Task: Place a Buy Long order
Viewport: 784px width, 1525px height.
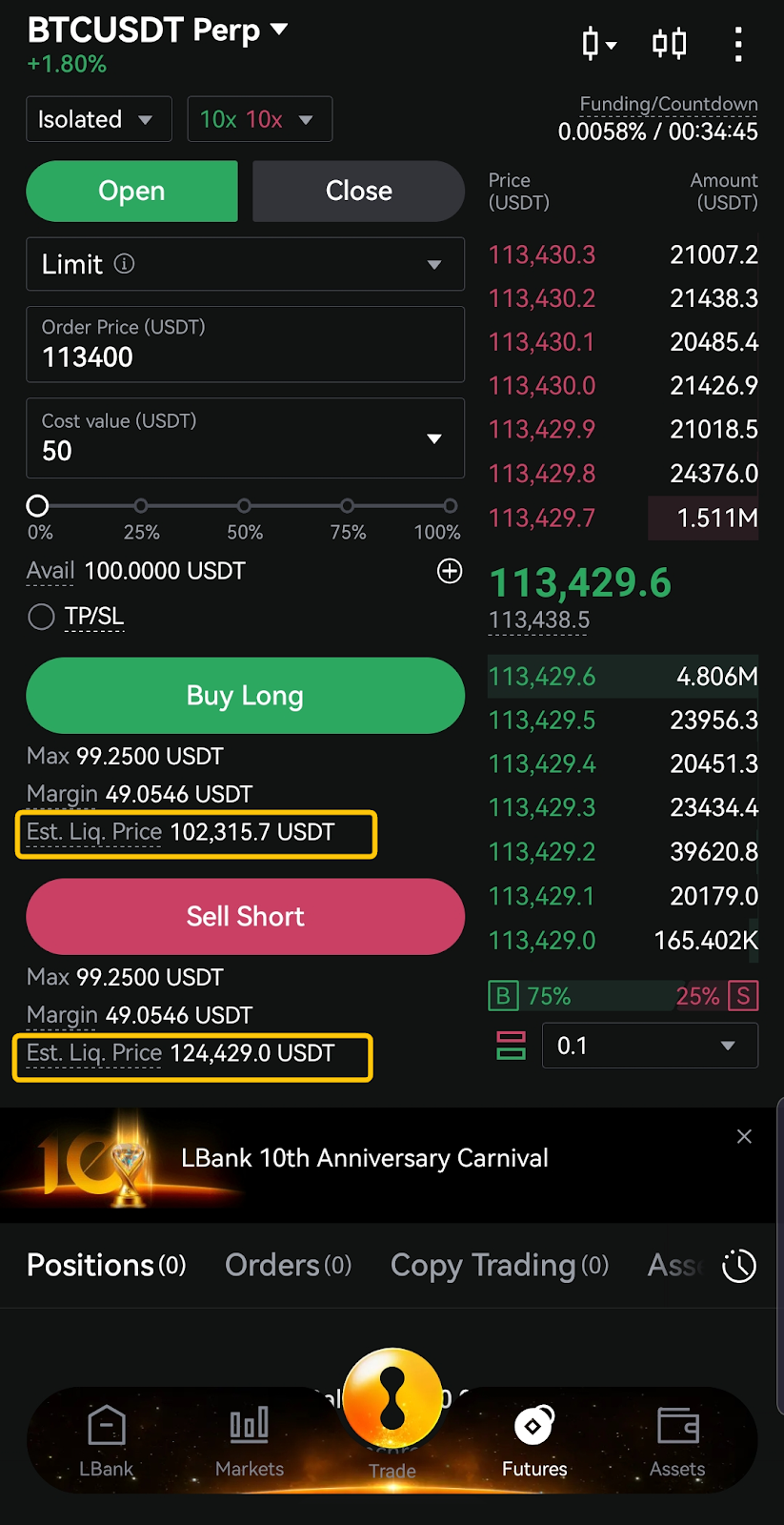Action: coord(245,696)
